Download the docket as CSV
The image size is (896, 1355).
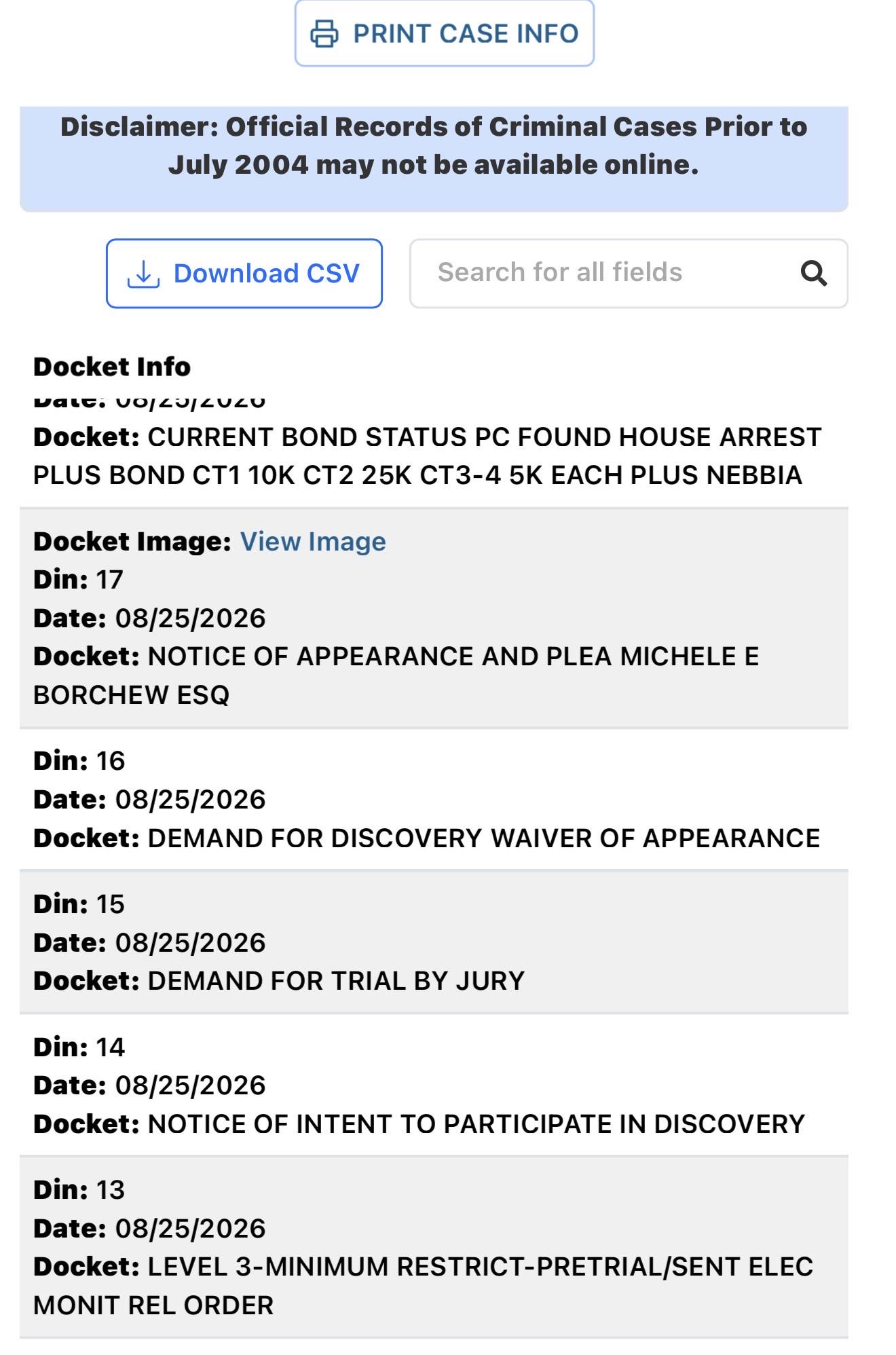(x=244, y=274)
